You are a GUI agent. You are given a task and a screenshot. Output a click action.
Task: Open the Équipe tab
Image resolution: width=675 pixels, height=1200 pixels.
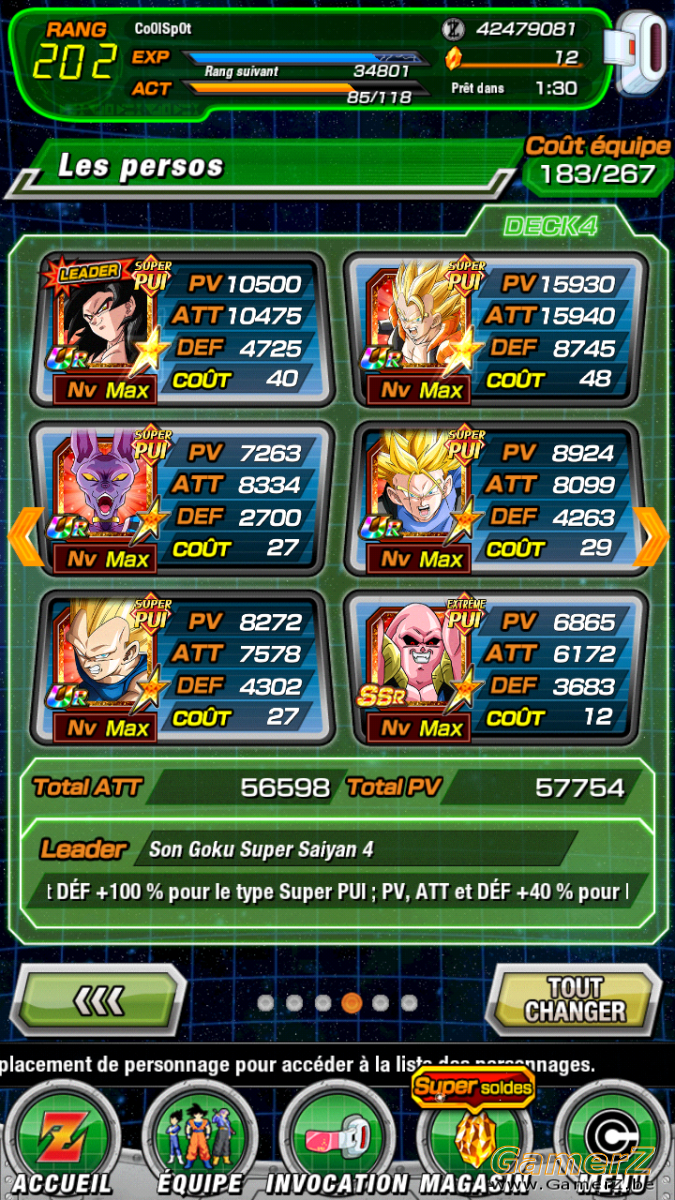point(196,1140)
